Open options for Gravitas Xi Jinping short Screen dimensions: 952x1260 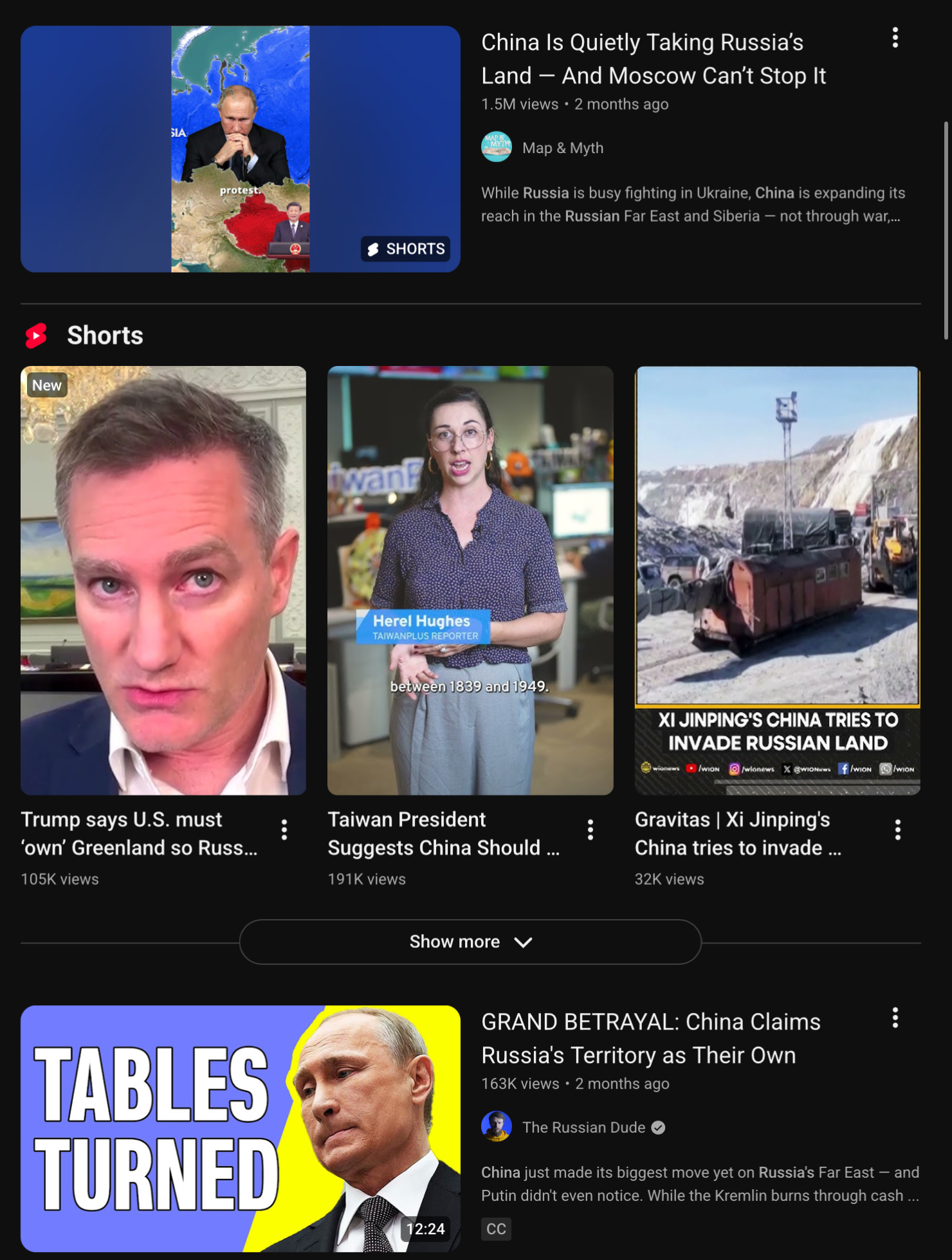pyautogui.click(x=897, y=830)
